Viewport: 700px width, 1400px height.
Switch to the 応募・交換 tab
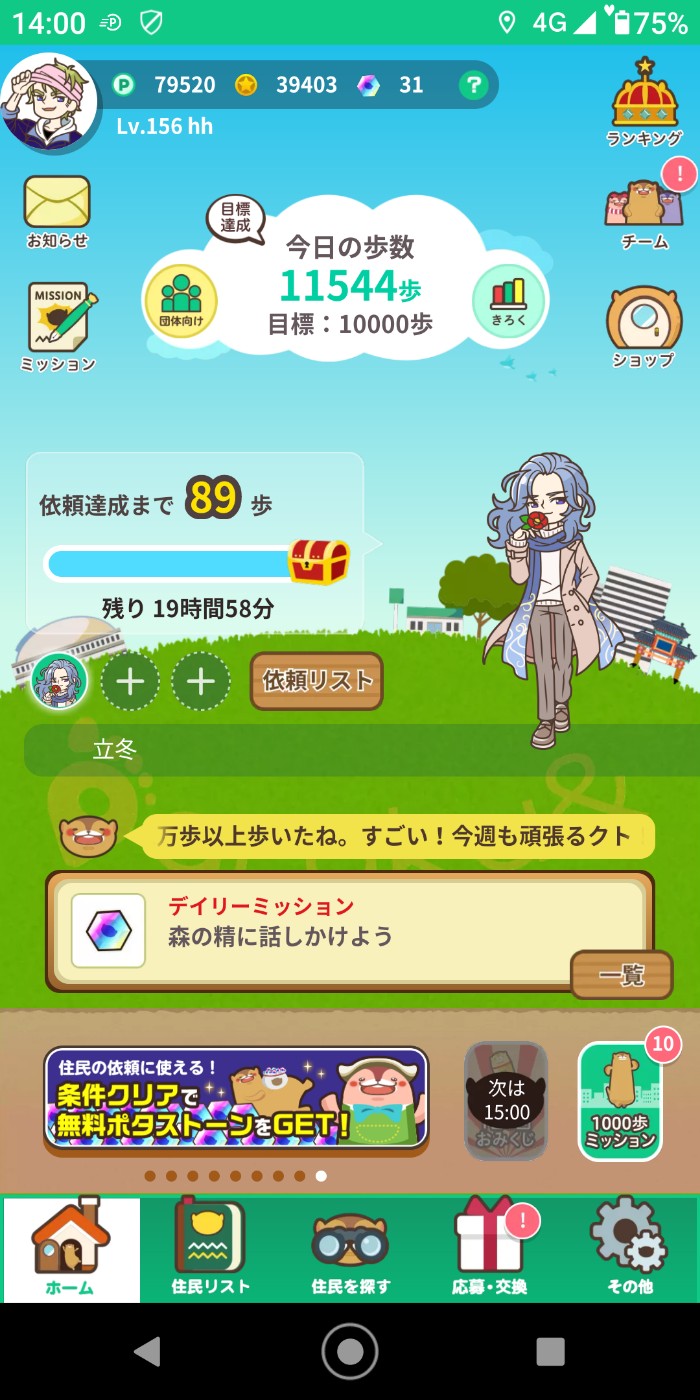click(x=490, y=1248)
